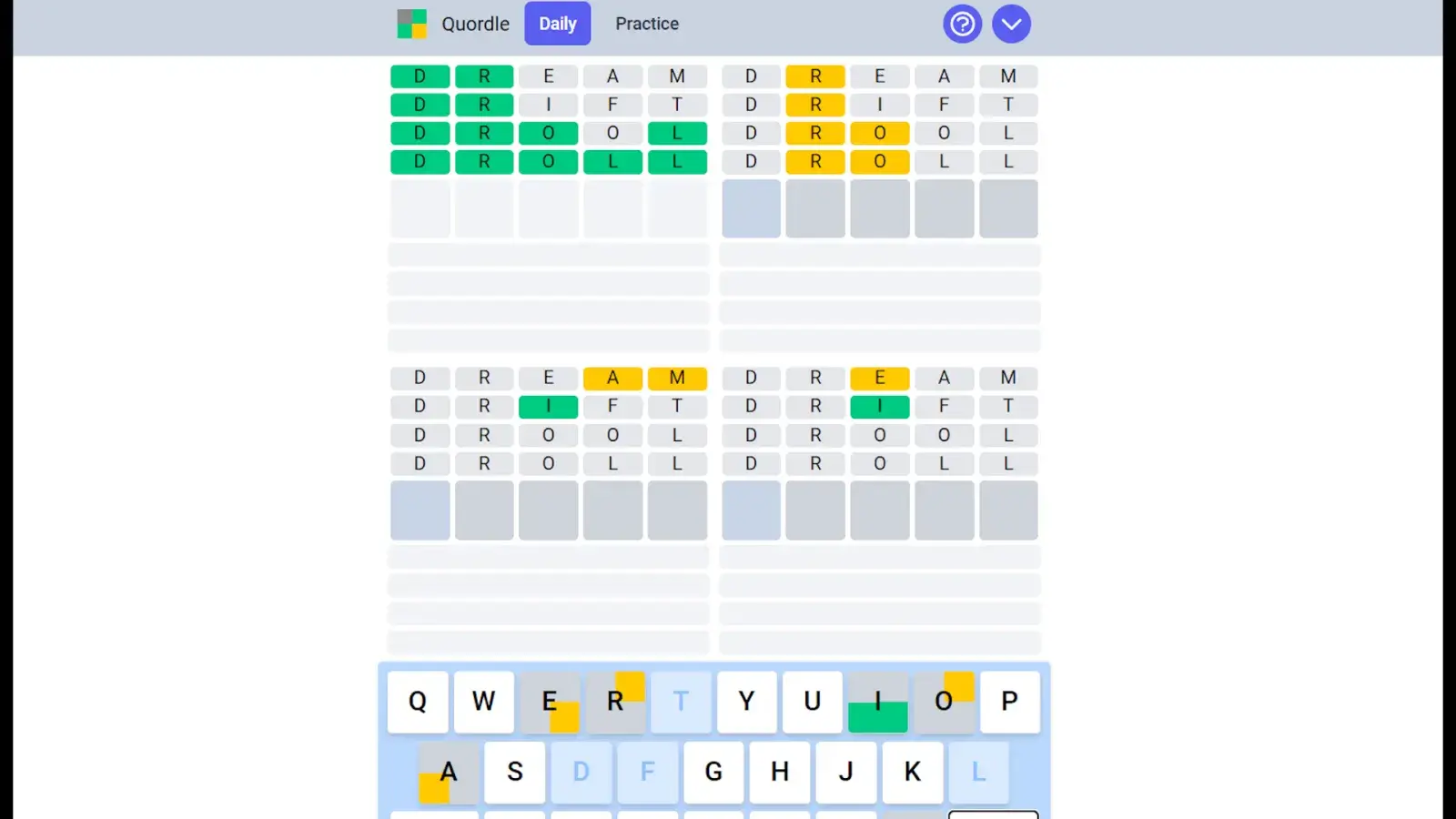Enter the letter E

(550, 702)
